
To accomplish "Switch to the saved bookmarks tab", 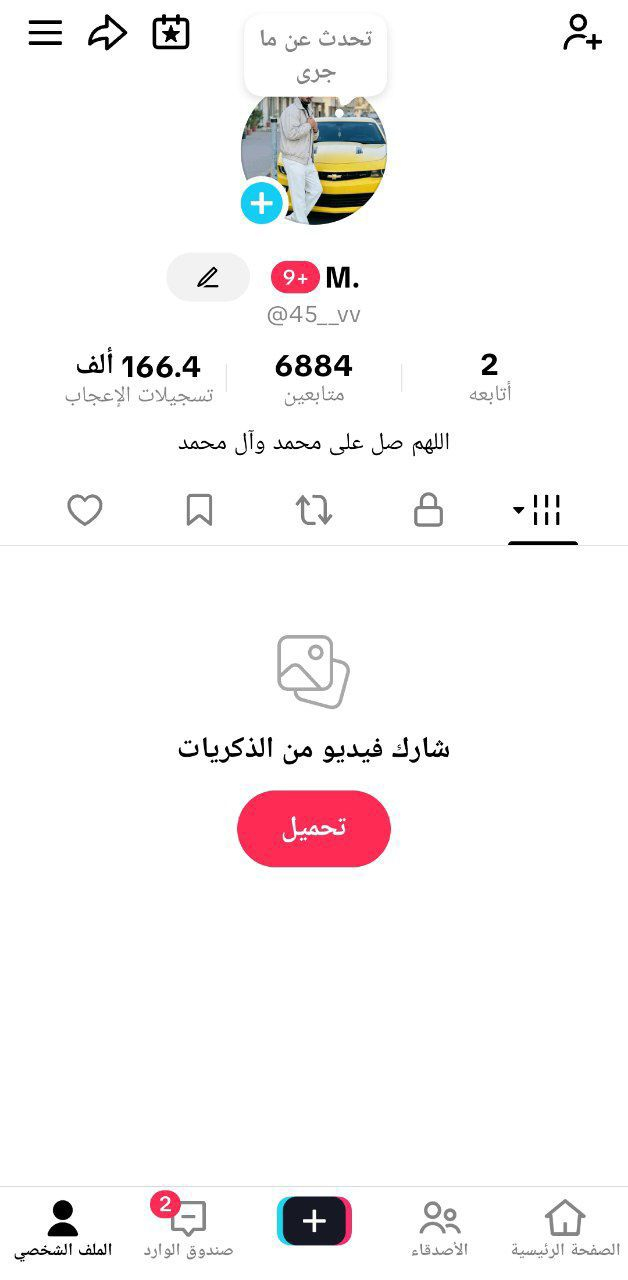I will 200,511.
